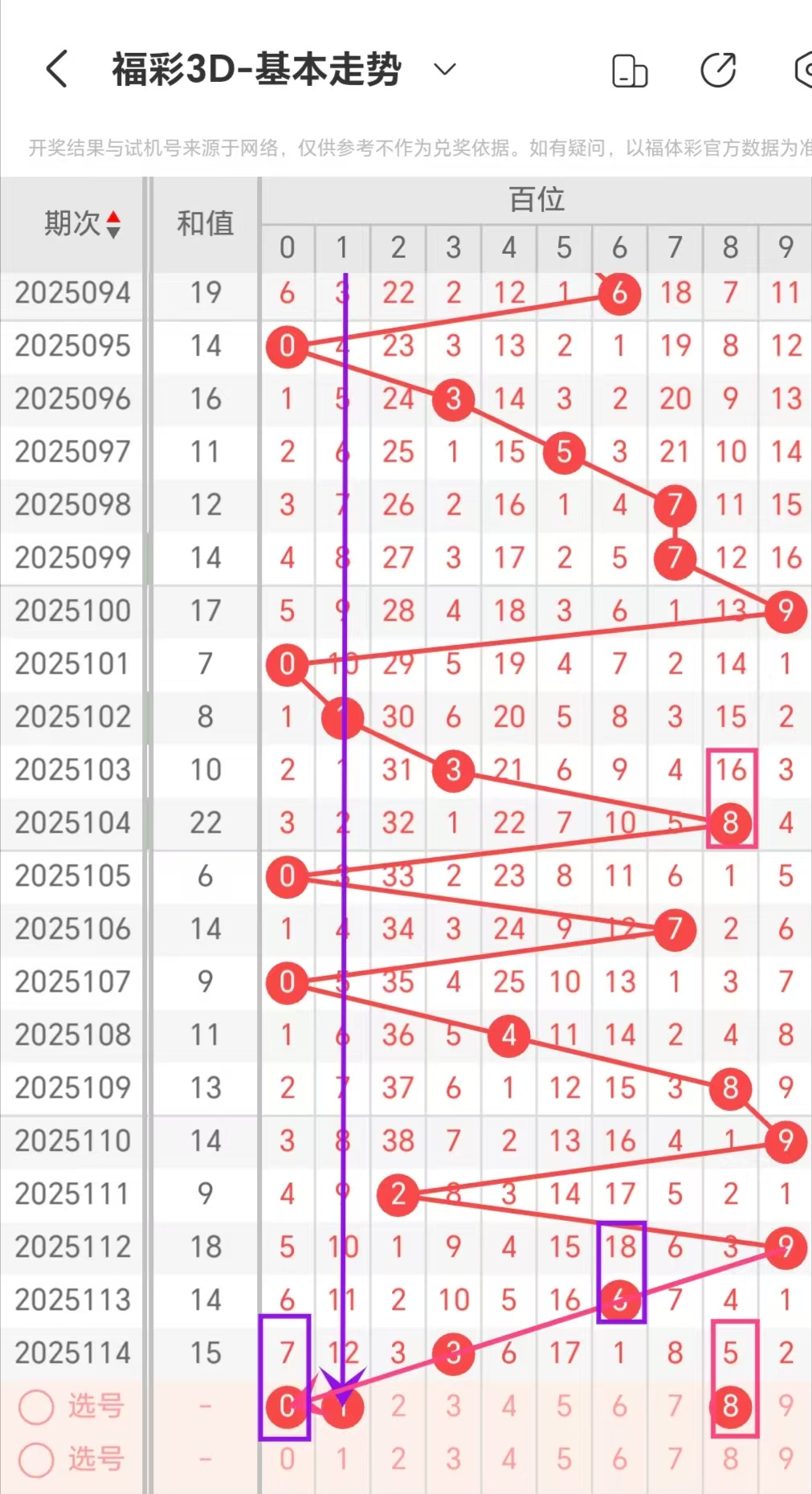
Task: Pick digit 5 in first 选号 row
Action: click(565, 1406)
